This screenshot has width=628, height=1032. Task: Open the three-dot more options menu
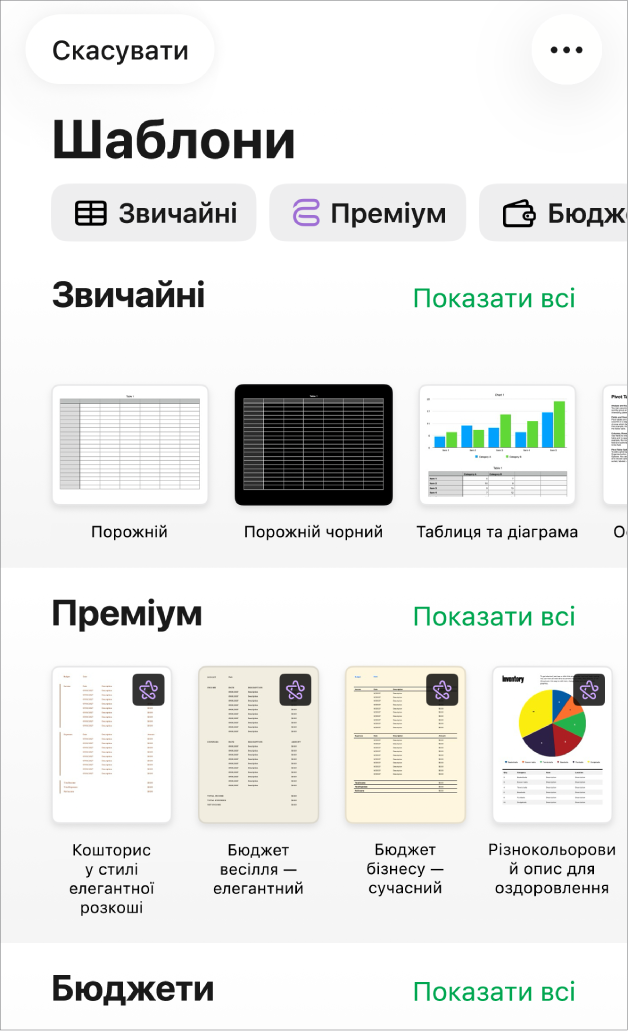tap(566, 50)
